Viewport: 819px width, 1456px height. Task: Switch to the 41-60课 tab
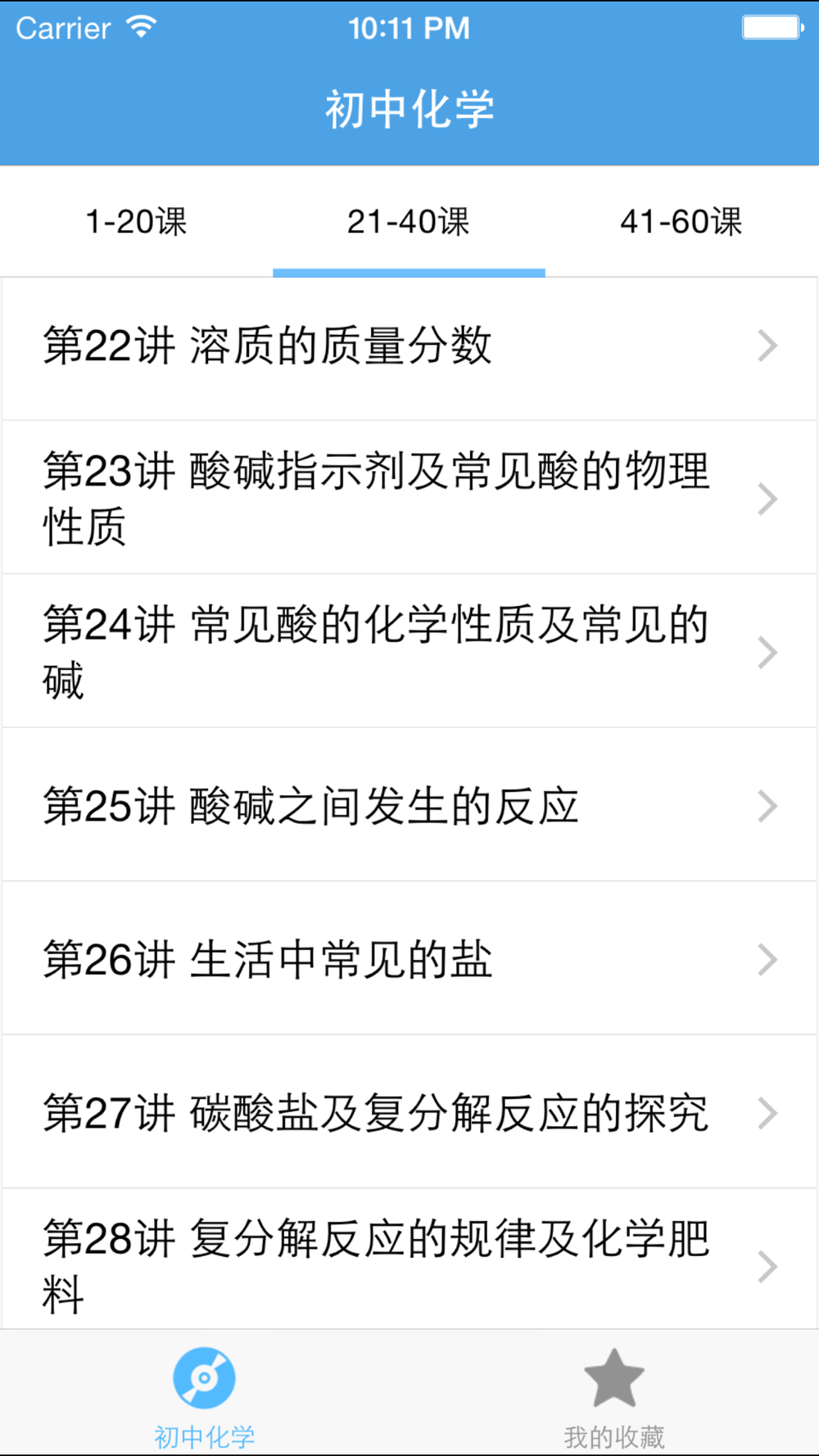[681, 222]
